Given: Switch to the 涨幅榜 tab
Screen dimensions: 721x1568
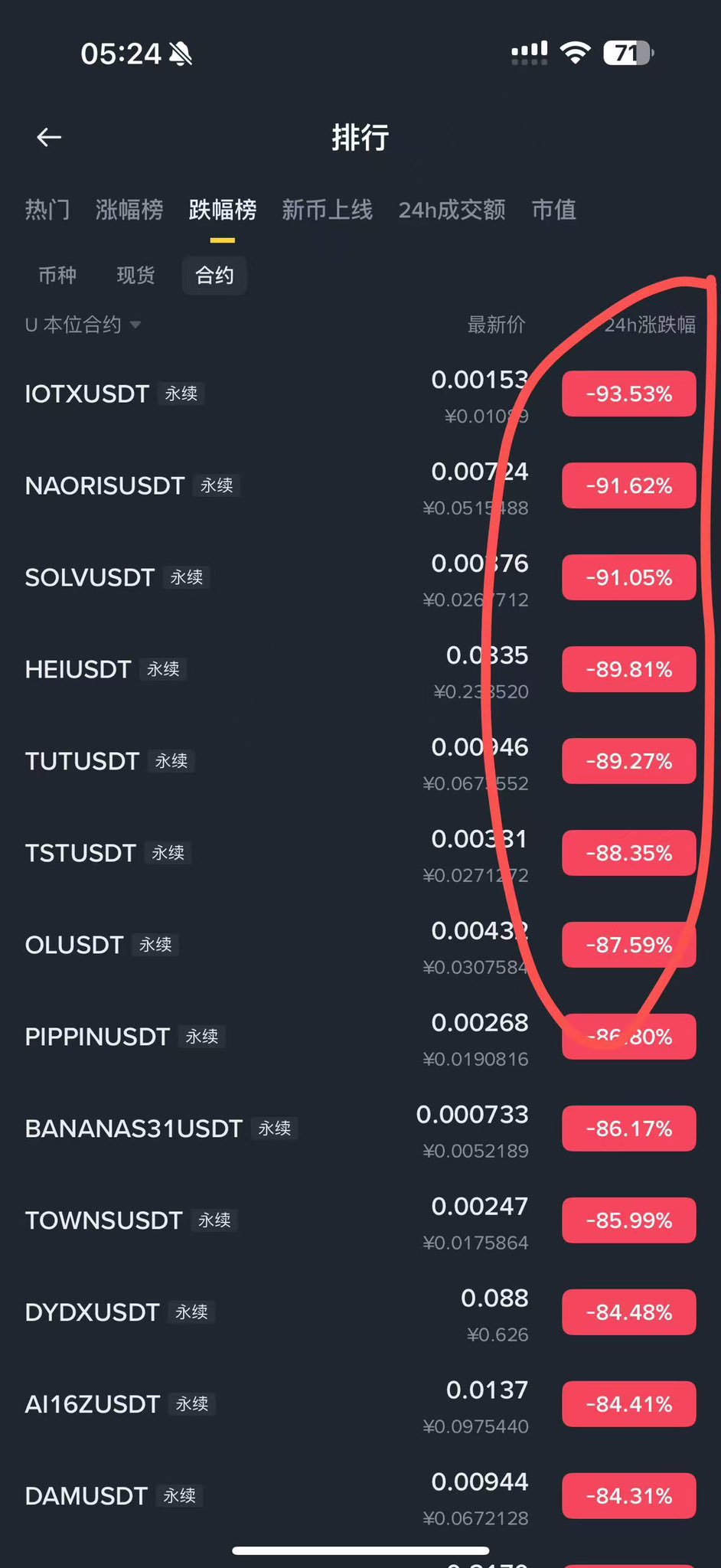Looking at the screenshot, I should [x=129, y=210].
